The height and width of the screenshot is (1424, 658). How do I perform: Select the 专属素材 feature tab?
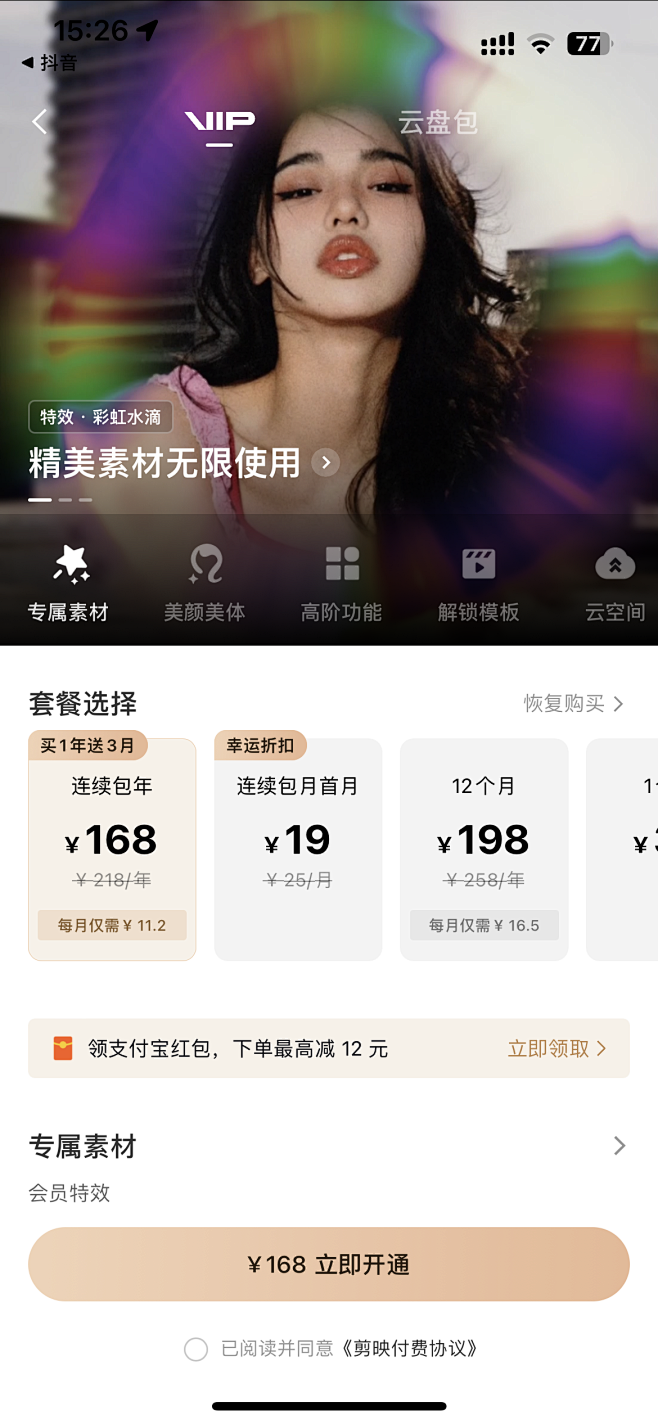pyautogui.click(x=68, y=584)
